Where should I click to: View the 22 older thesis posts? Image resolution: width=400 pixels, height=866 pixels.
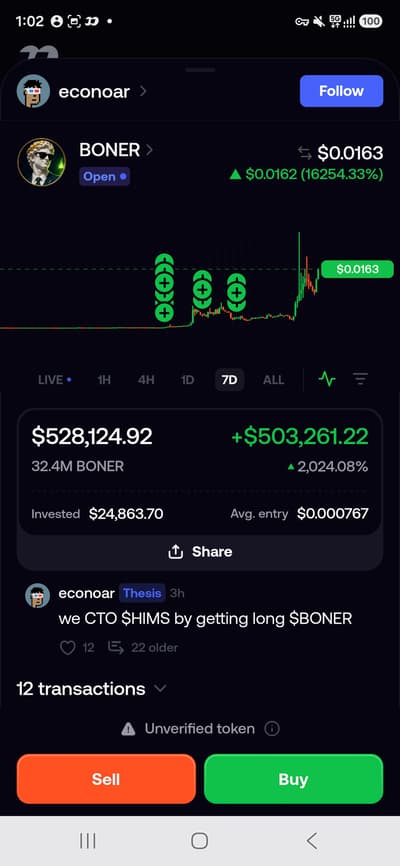(x=143, y=647)
